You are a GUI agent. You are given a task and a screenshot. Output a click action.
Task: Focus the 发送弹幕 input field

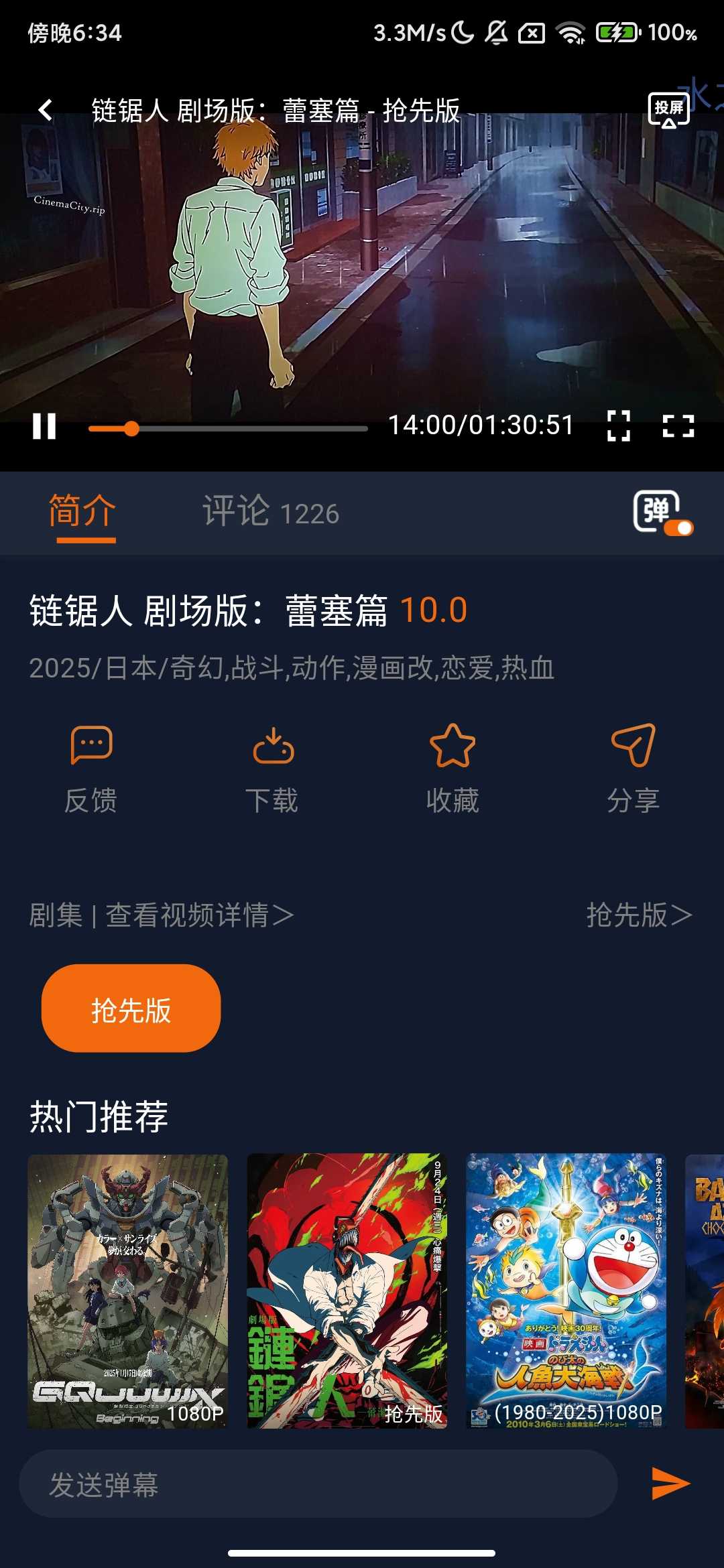318,1484
